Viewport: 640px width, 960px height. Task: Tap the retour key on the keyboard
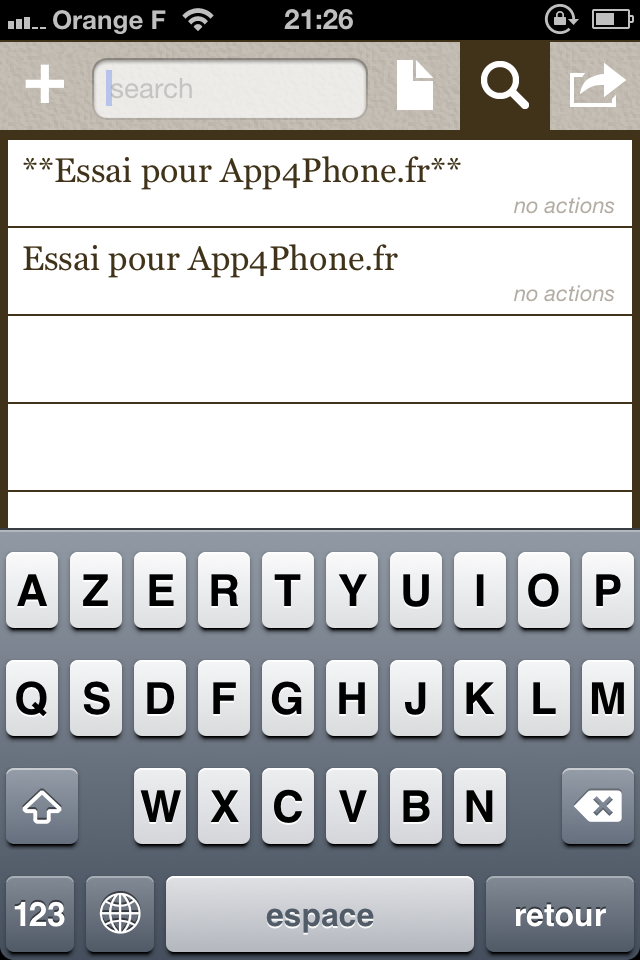point(559,914)
